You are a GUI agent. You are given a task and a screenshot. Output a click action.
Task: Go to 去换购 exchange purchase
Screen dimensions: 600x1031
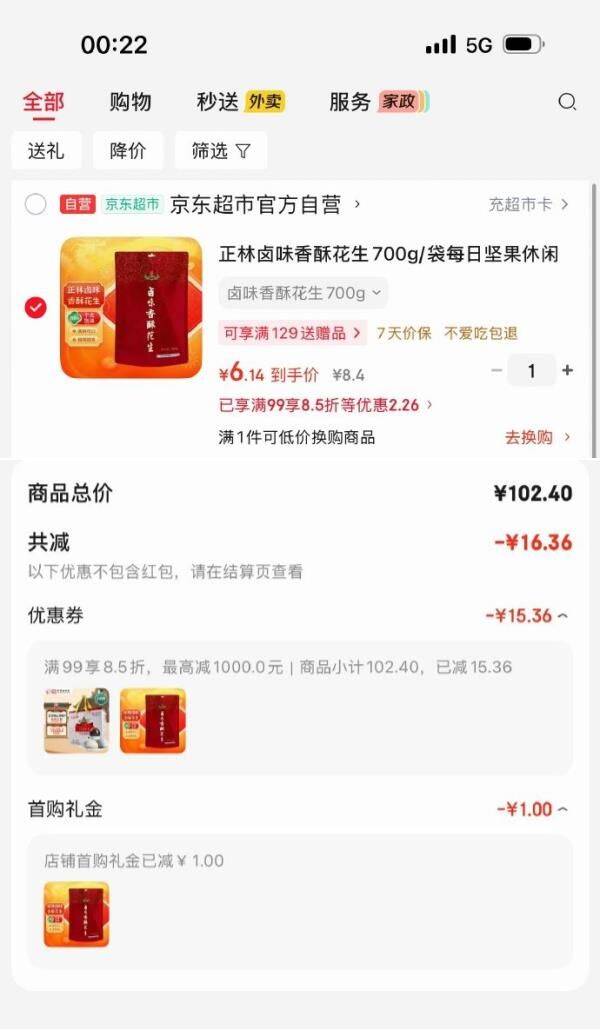(537, 437)
